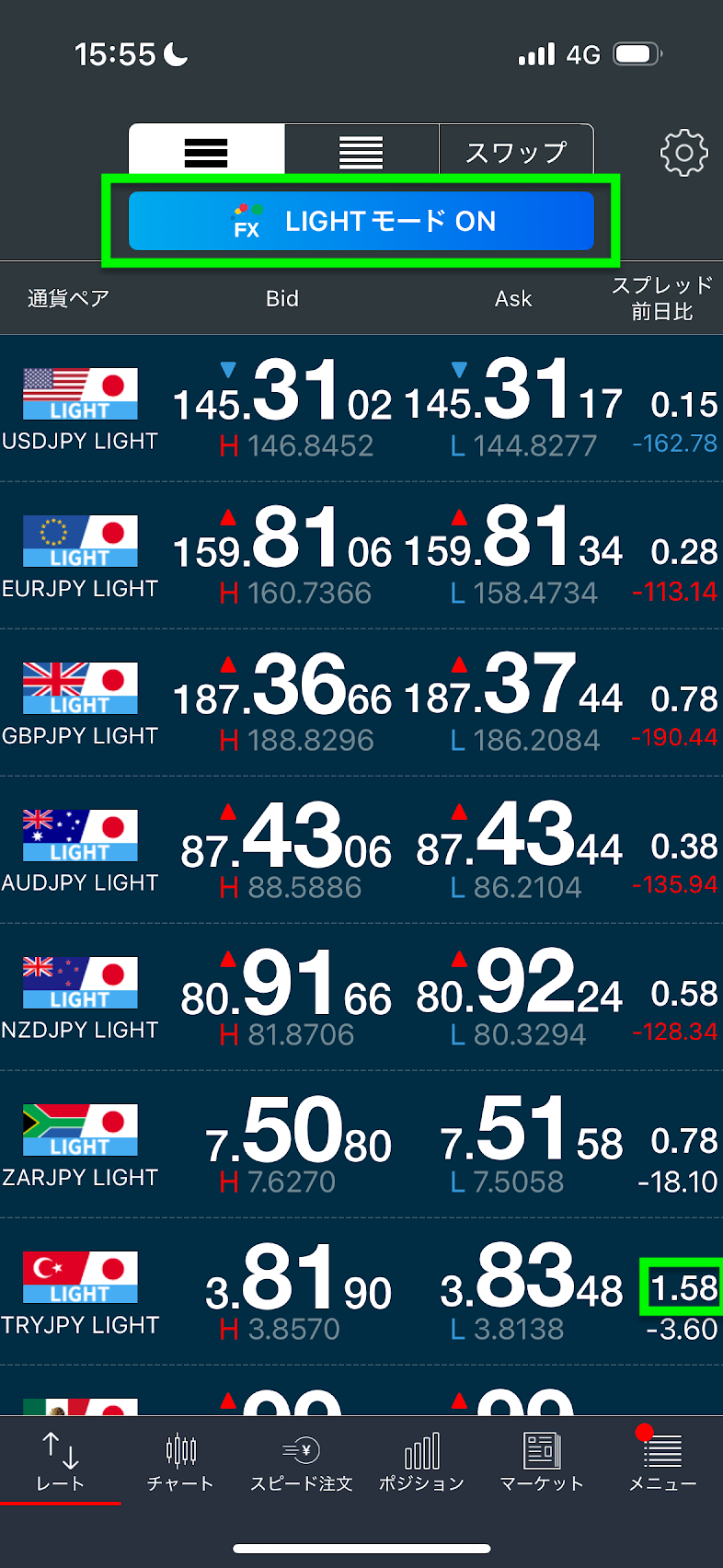This screenshot has height=1568, width=723.
Task: Switch to the ポジション tab
Action: pos(421,1462)
